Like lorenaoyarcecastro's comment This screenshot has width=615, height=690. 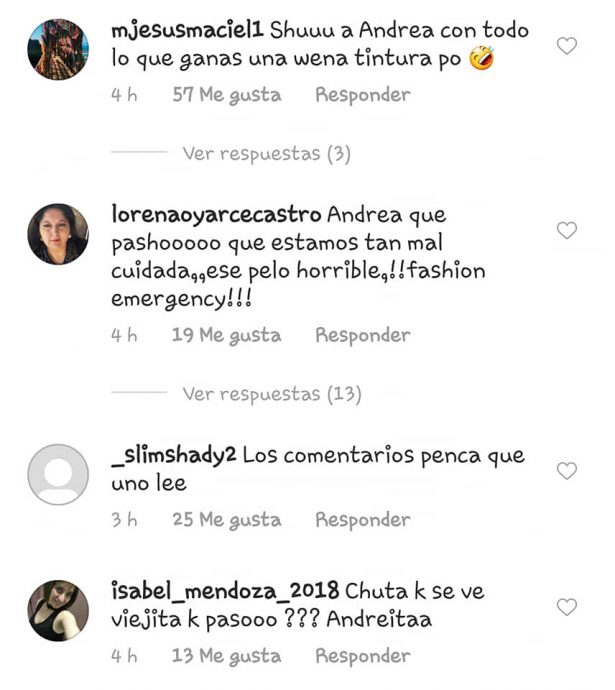tap(566, 230)
